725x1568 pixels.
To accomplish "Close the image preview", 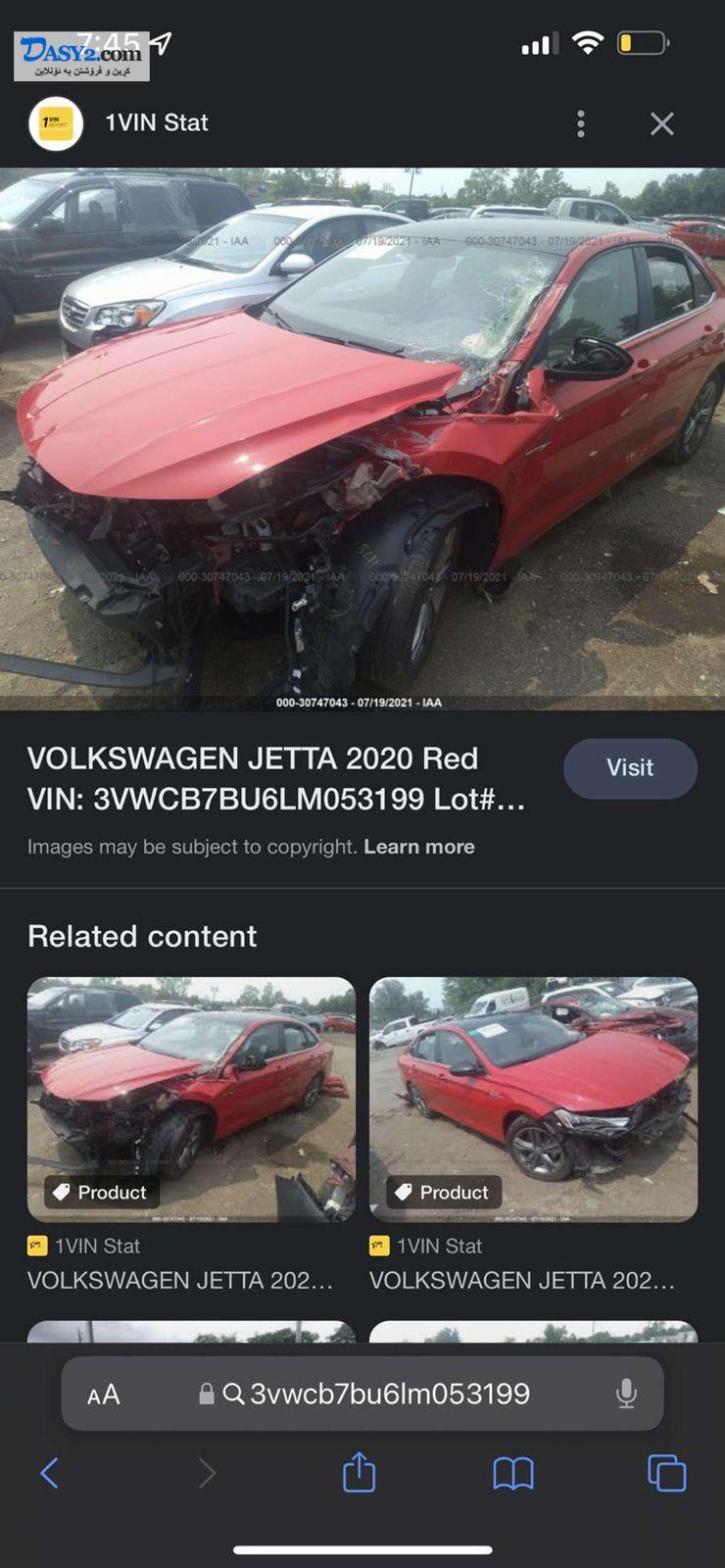I will [662, 123].
